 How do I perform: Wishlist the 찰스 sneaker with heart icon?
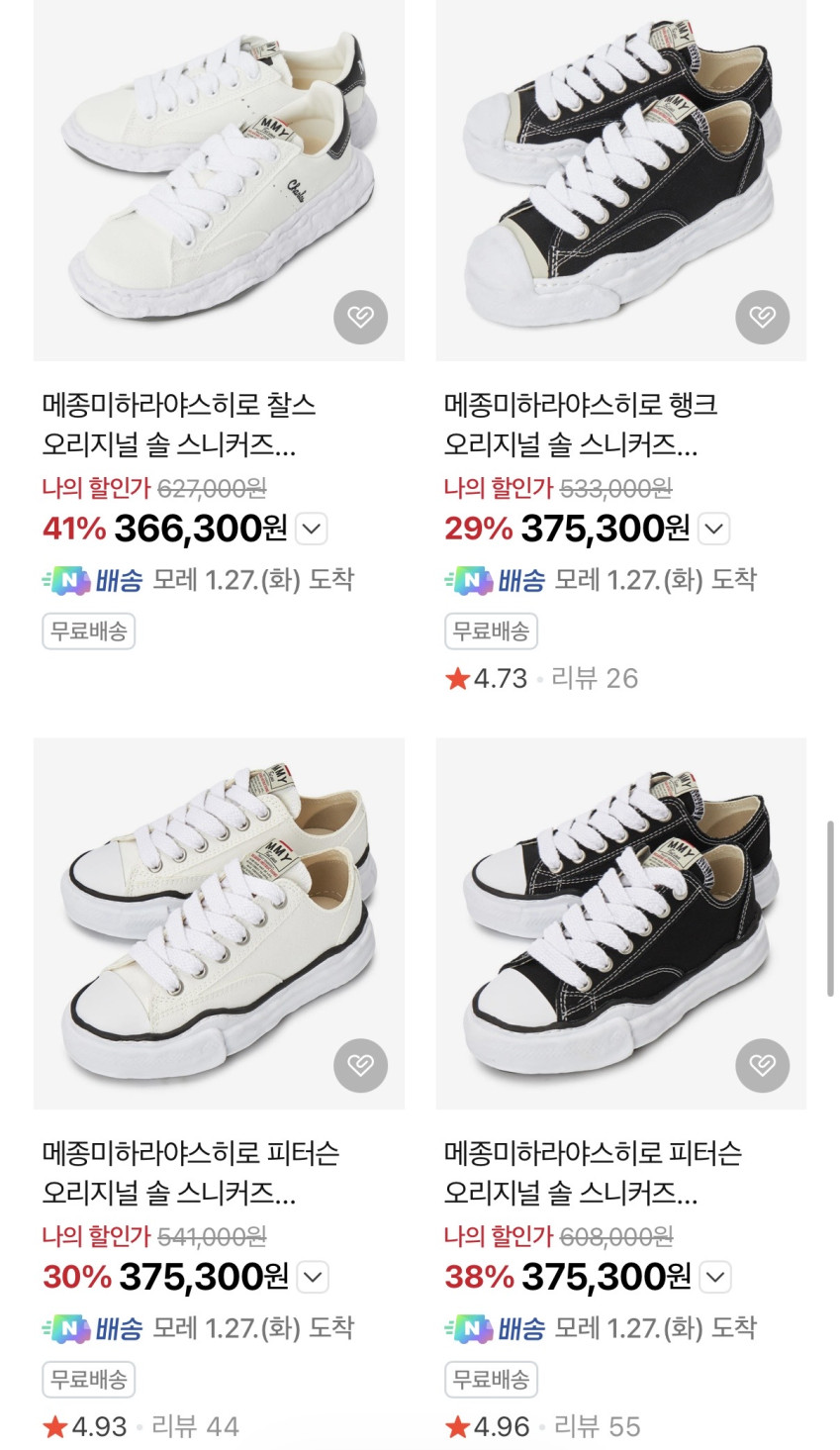(360, 317)
